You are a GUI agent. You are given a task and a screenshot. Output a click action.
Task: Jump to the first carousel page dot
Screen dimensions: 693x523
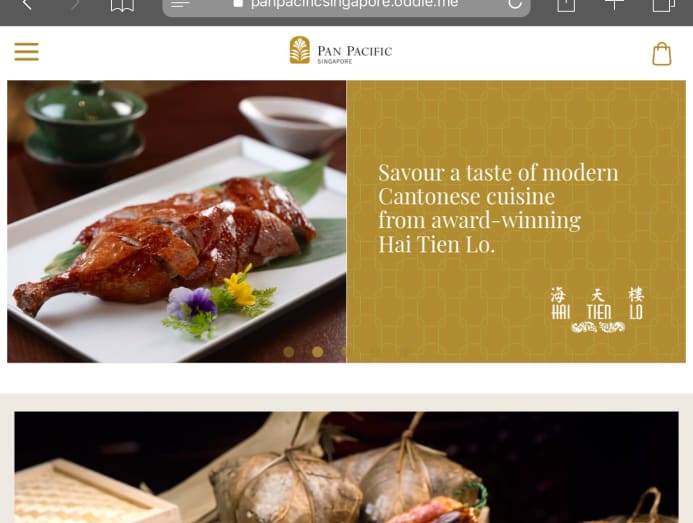point(289,352)
